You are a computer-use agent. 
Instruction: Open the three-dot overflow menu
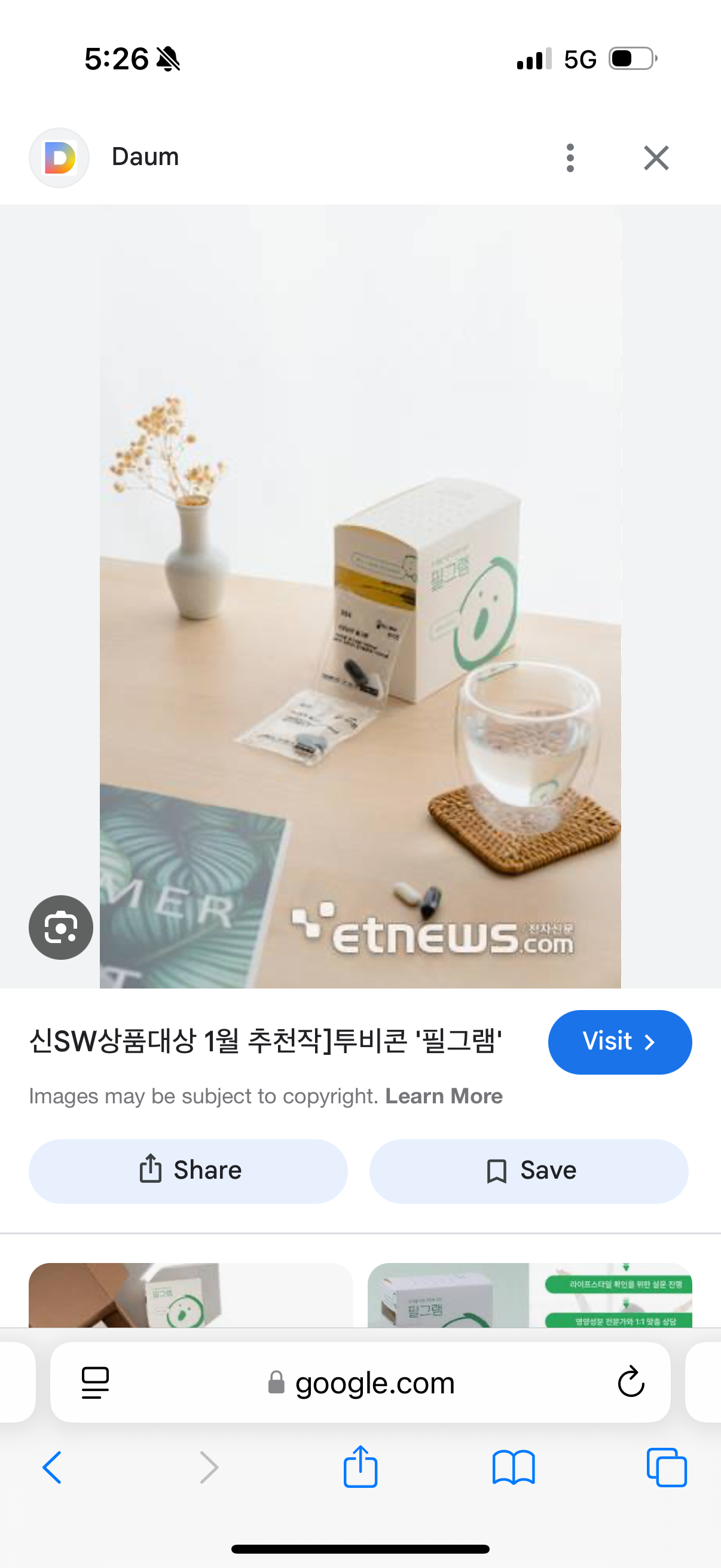tap(570, 157)
